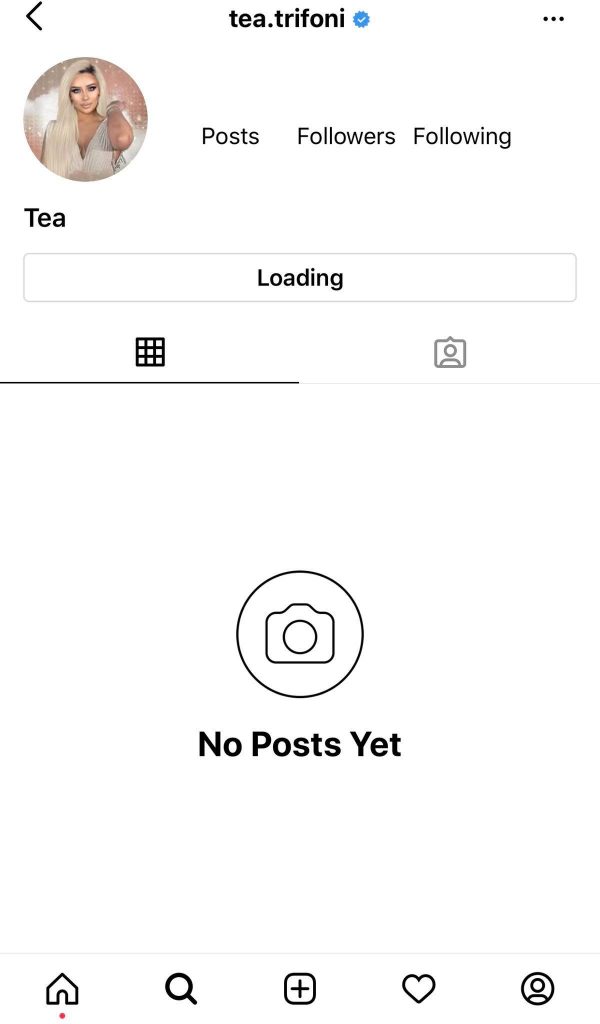Open my own profile tab
This screenshot has height=1024, width=600.
[537, 988]
